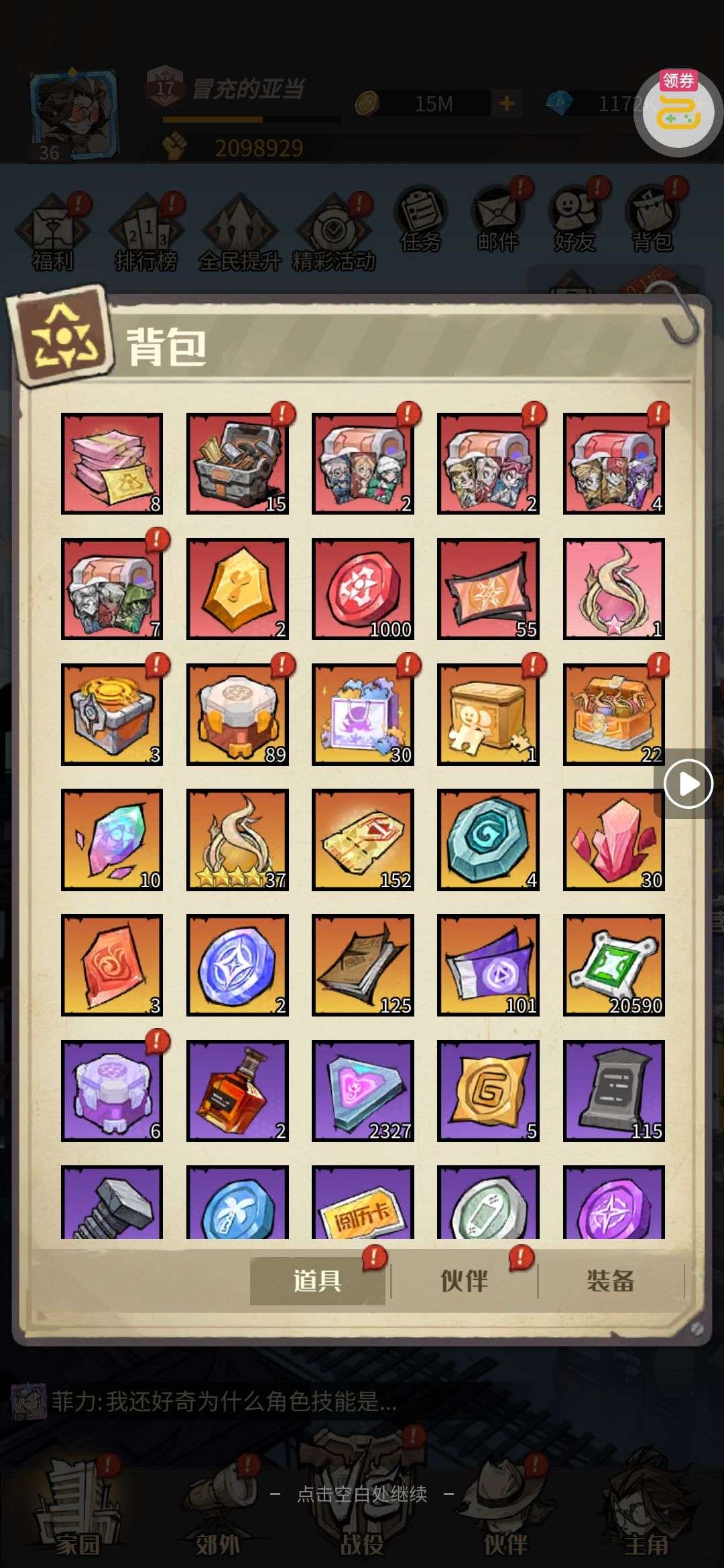Open the treasure chest item with count 22

point(614,714)
